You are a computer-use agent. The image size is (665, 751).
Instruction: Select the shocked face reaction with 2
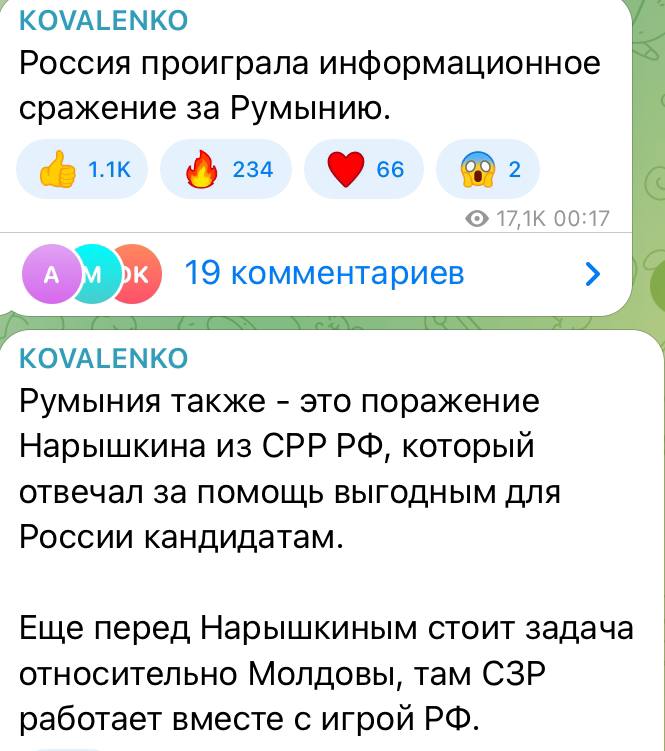[489, 169]
